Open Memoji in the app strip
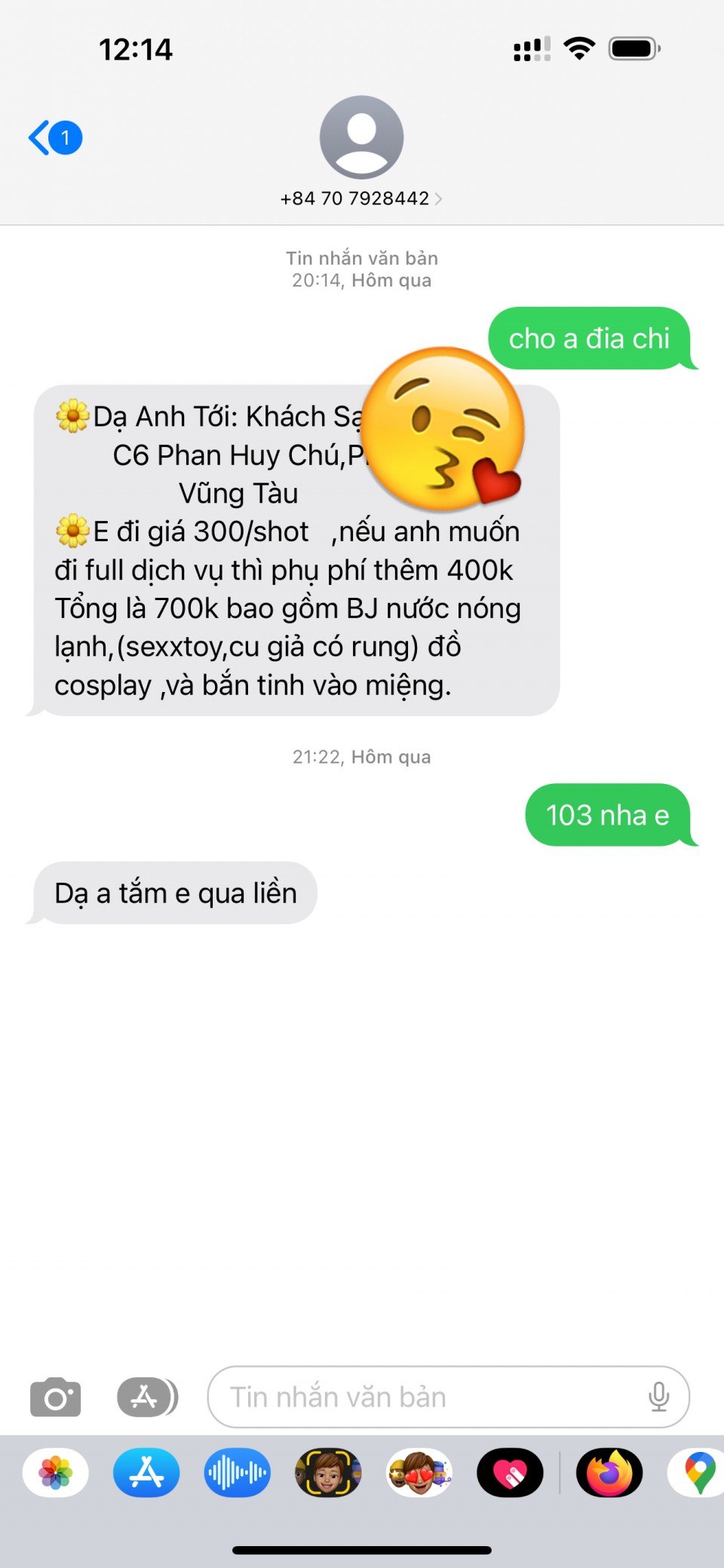724x1568 pixels. pyautogui.click(x=328, y=1472)
